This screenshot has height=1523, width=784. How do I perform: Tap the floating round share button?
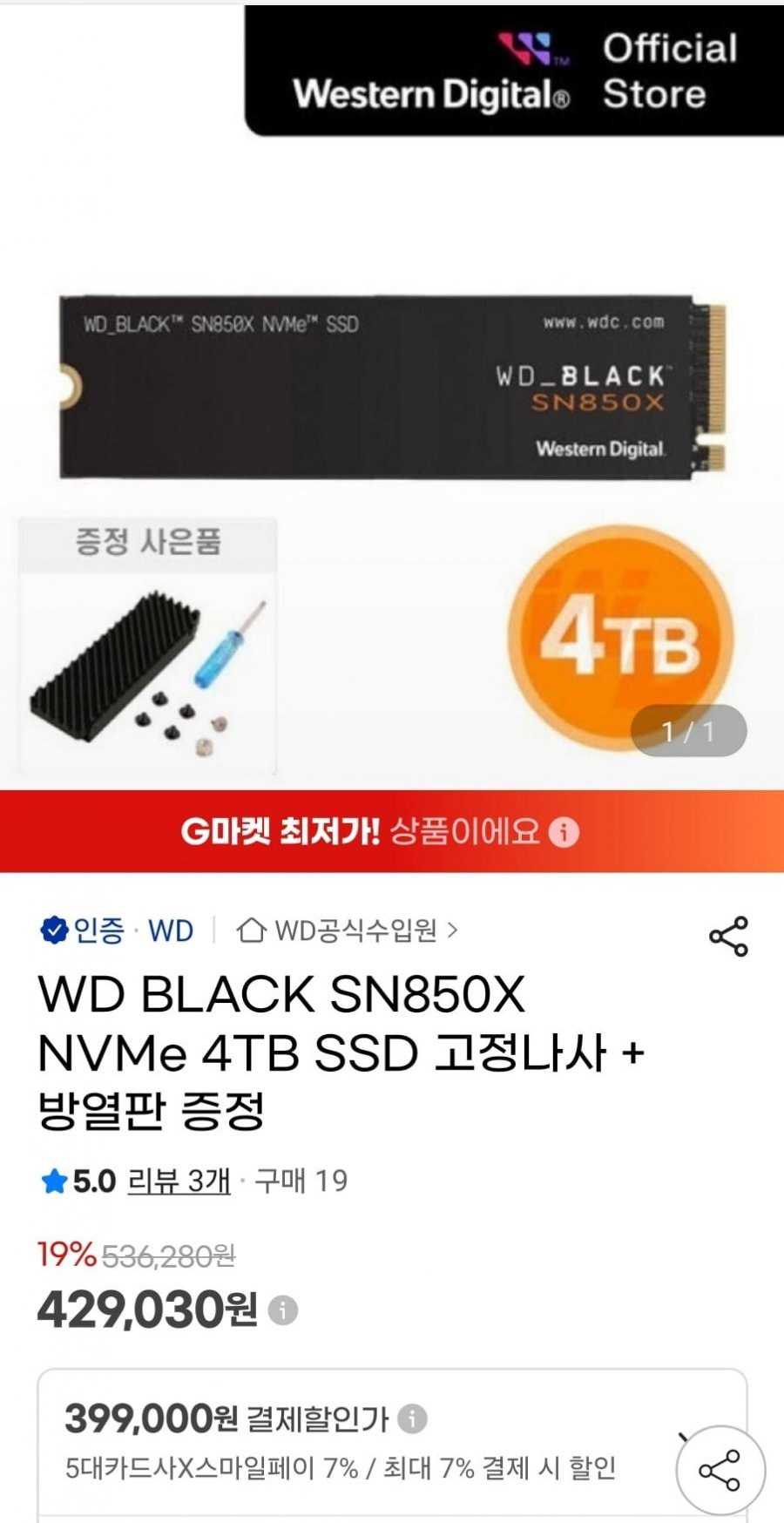(x=720, y=1470)
